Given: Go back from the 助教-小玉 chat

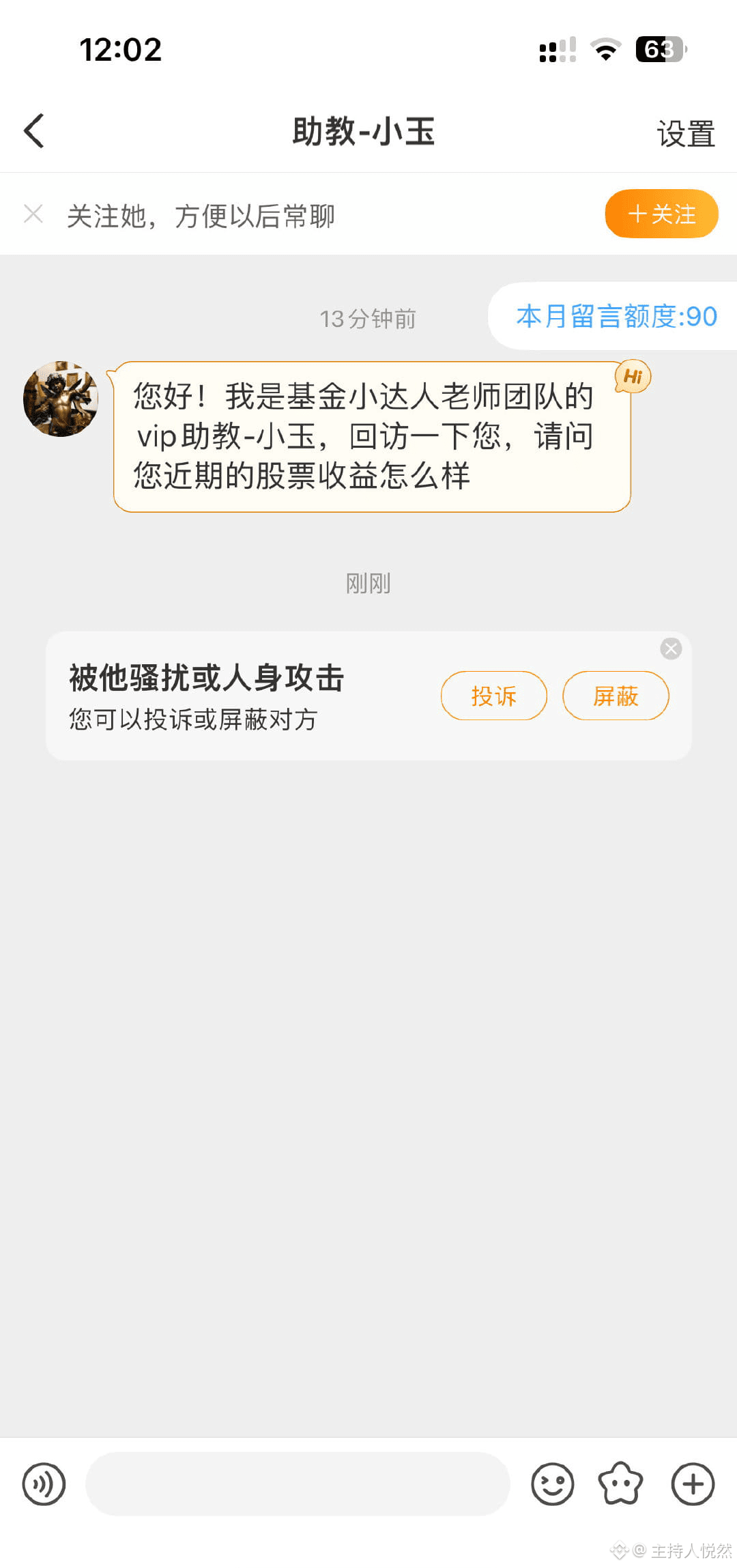Looking at the screenshot, I should pyautogui.click(x=34, y=131).
